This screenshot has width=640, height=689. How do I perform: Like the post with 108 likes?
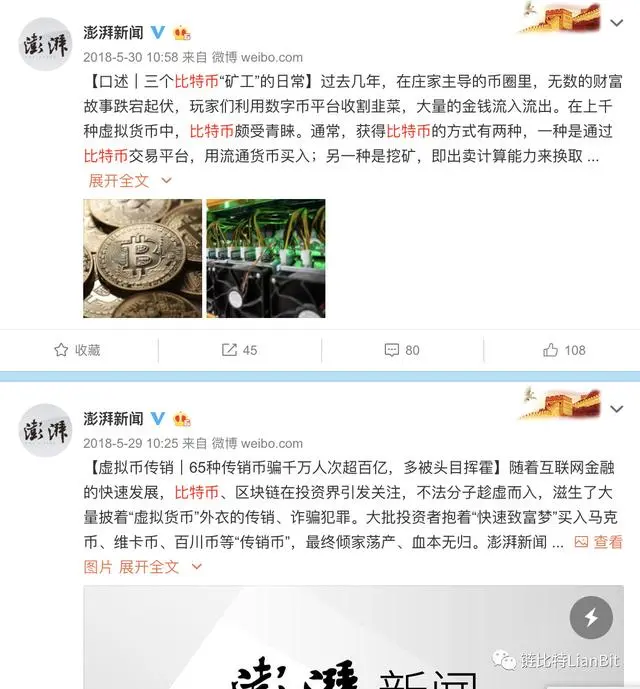(x=564, y=350)
